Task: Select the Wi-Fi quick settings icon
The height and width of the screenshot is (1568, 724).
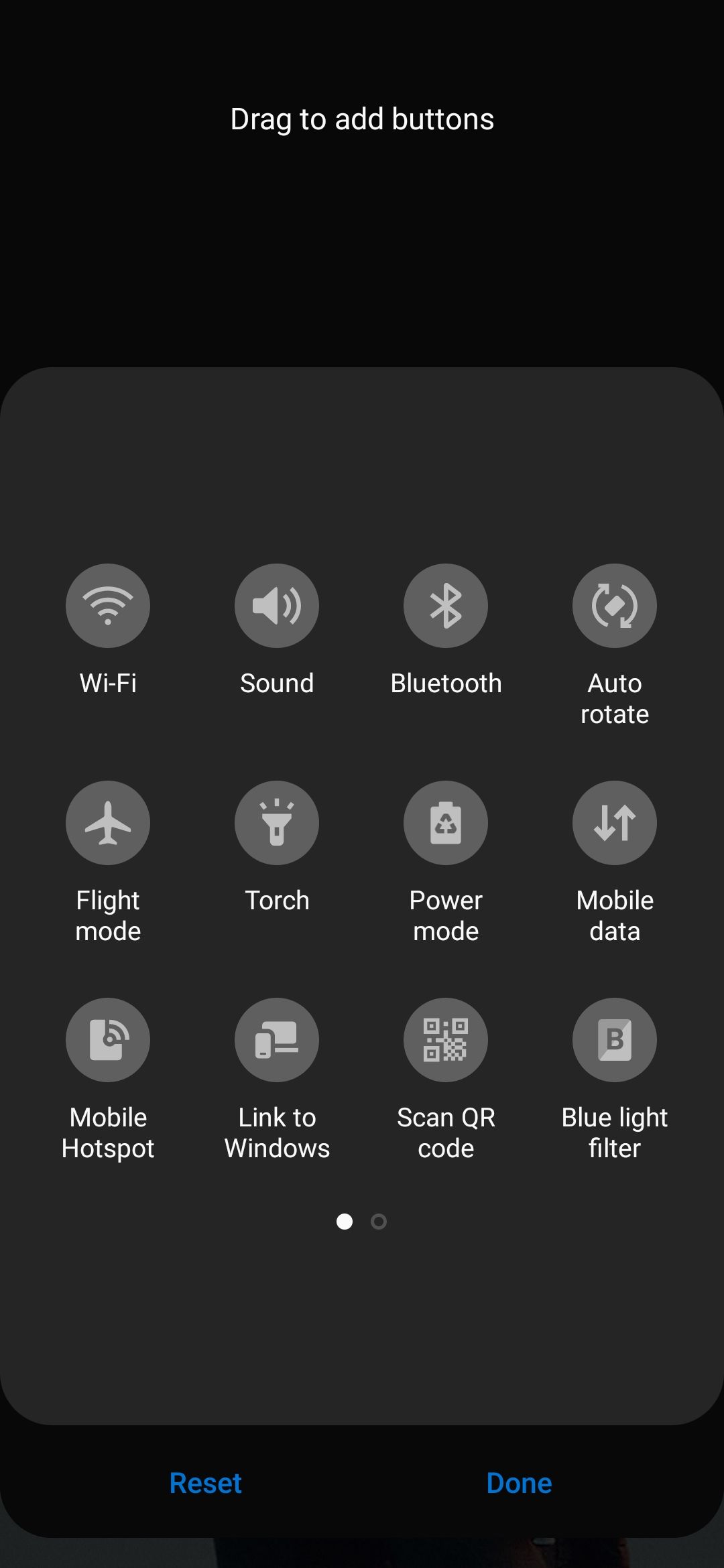Action: coord(107,605)
